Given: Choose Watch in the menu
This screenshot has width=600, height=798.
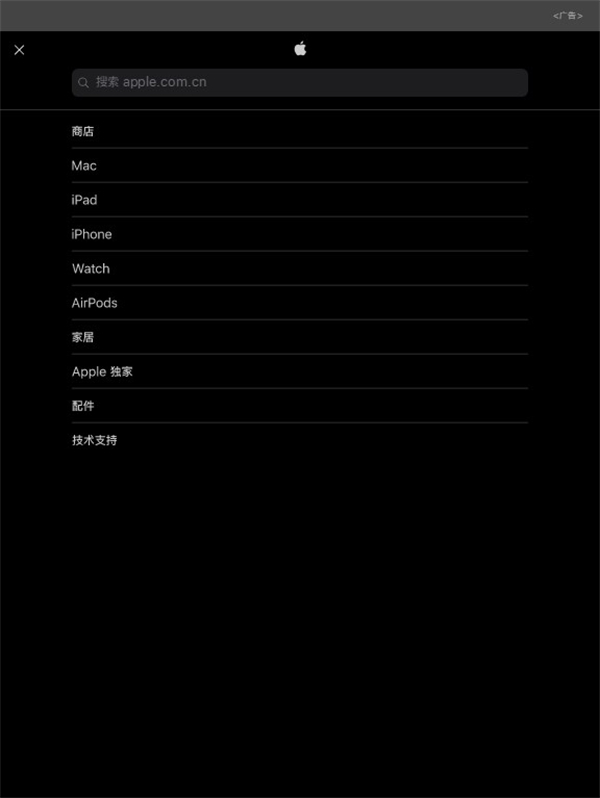Looking at the screenshot, I should tap(300, 269).
